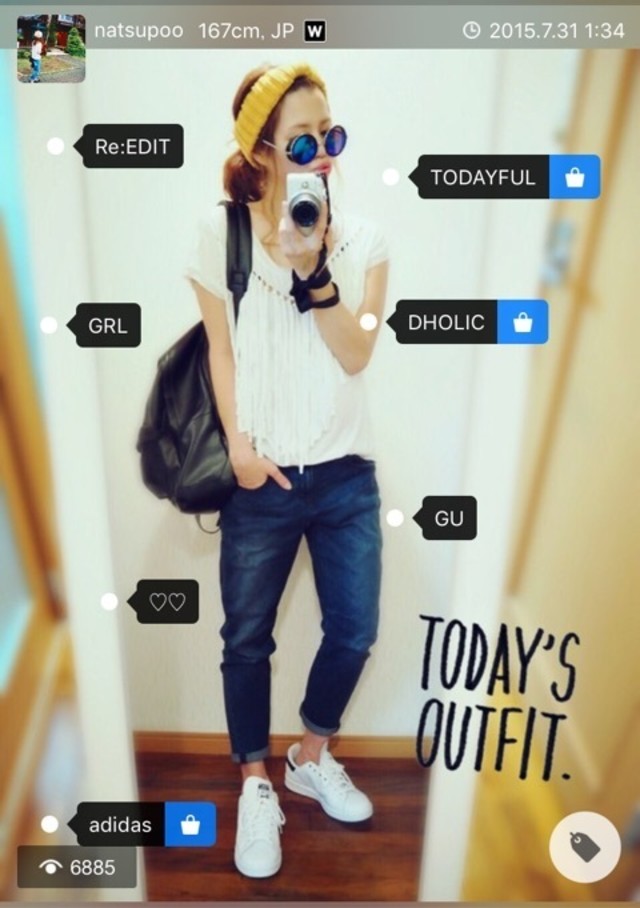Tap the DHOLIC brand tag
The width and height of the screenshot is (640, 908).
pos(446,322)
